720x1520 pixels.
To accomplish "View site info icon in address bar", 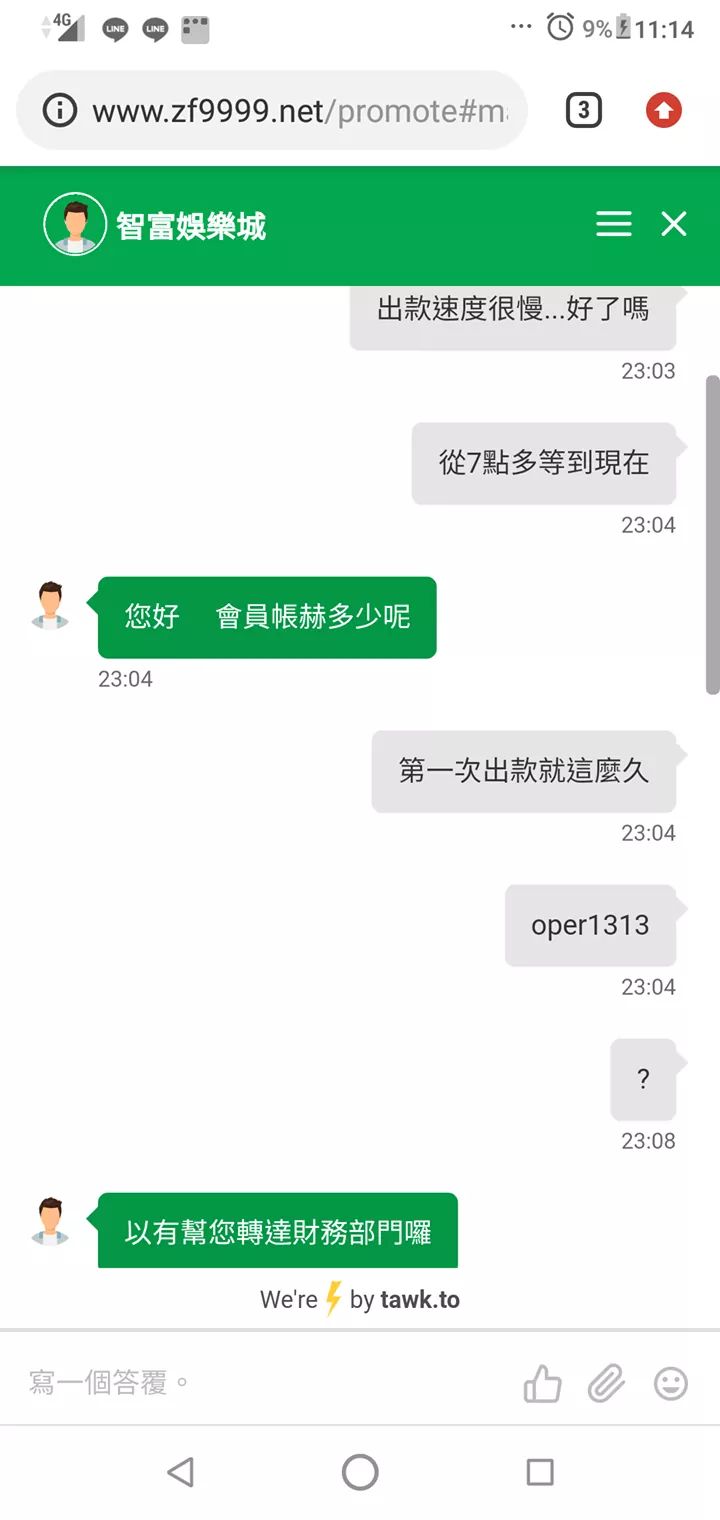I will pyautogui.click(x=61, y=110).
